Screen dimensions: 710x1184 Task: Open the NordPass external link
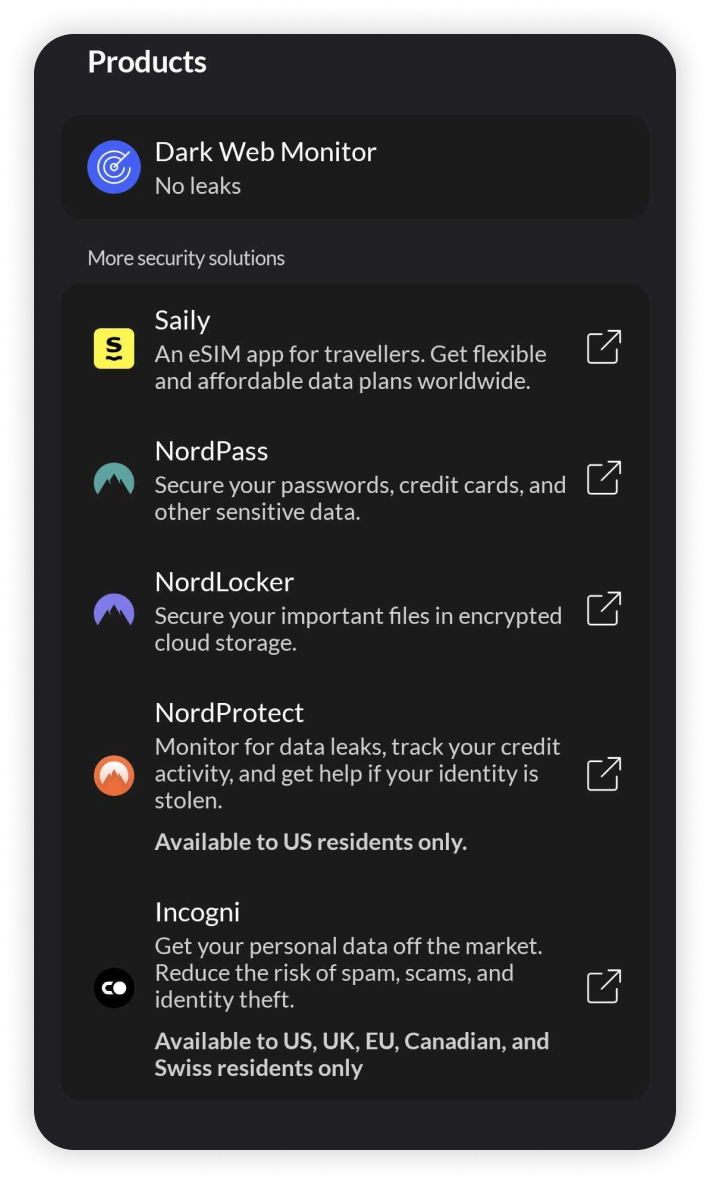click(x=603, y=478)
